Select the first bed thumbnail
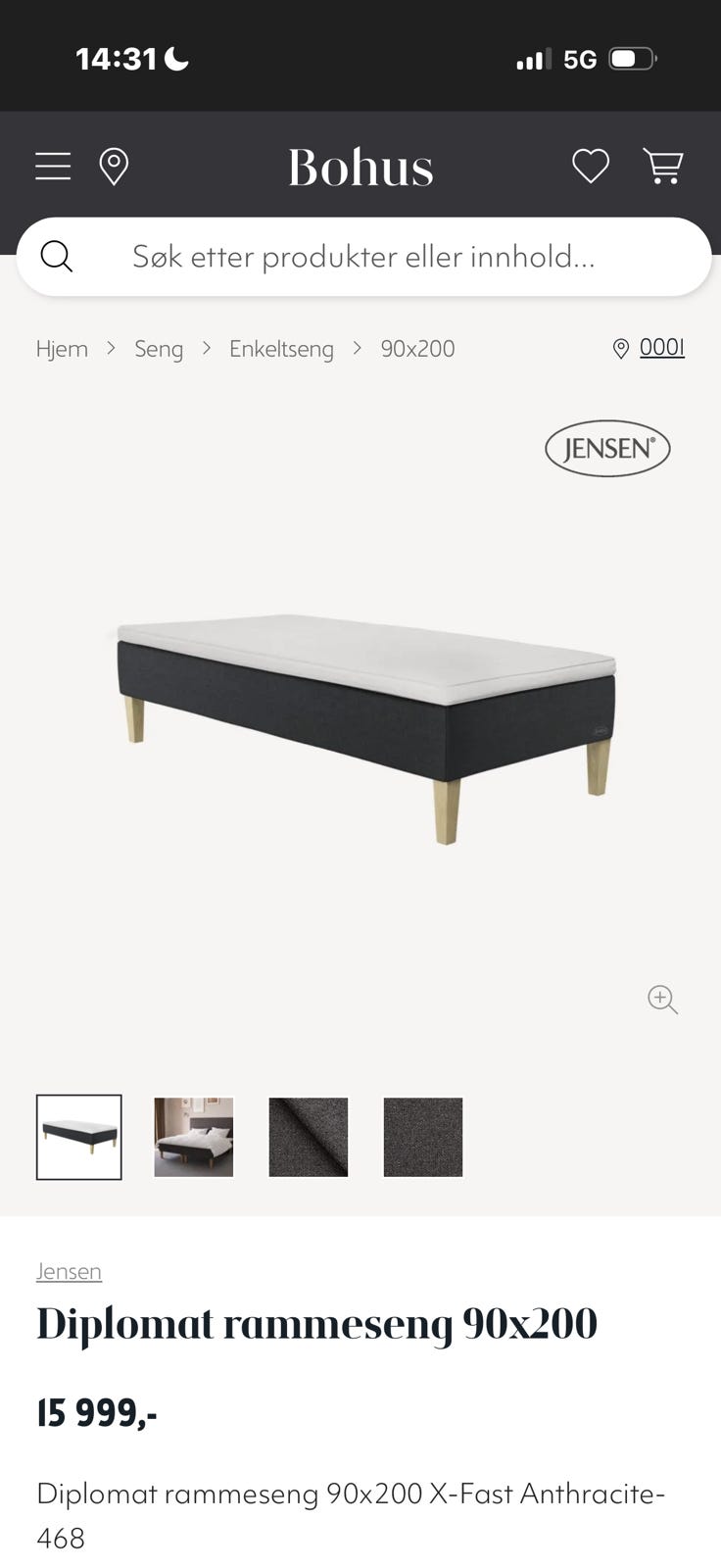Image resolution: width=721 pixels, height=1568 pixels. point(79,1137)
